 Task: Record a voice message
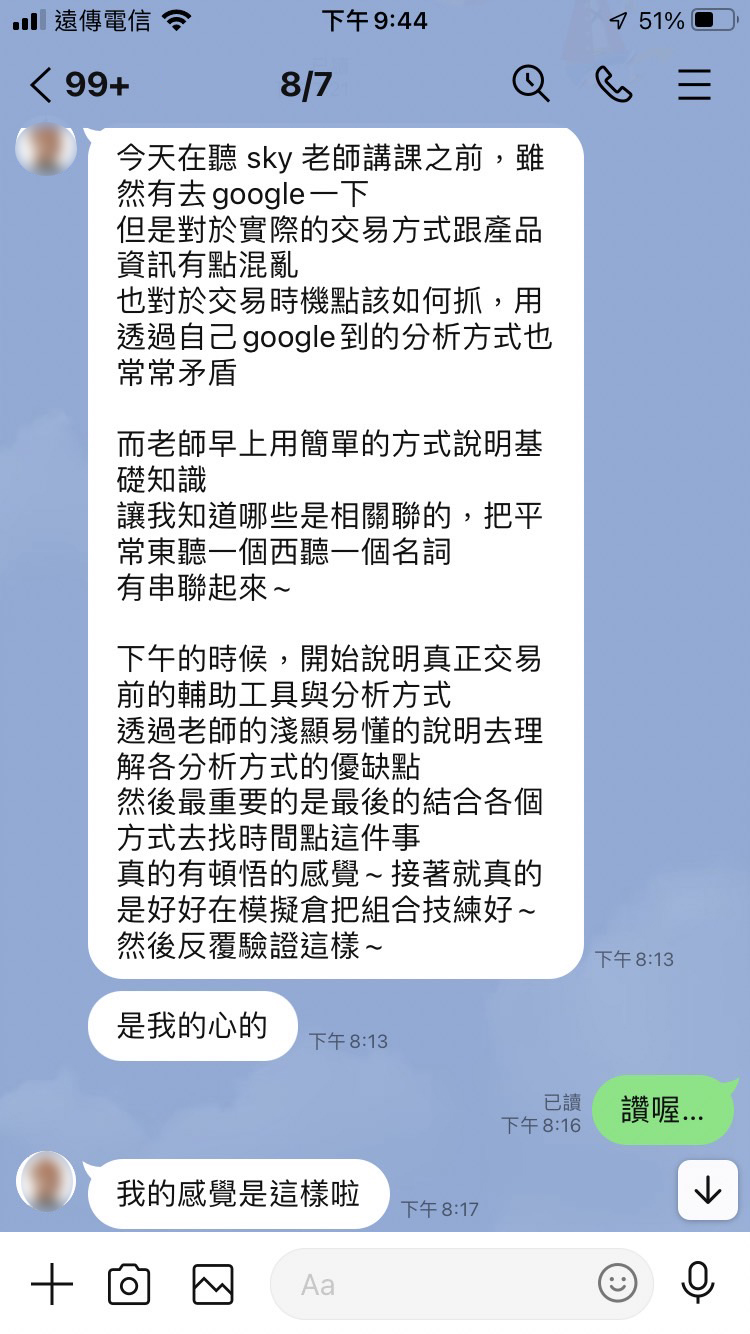(x=696, y=1284)
